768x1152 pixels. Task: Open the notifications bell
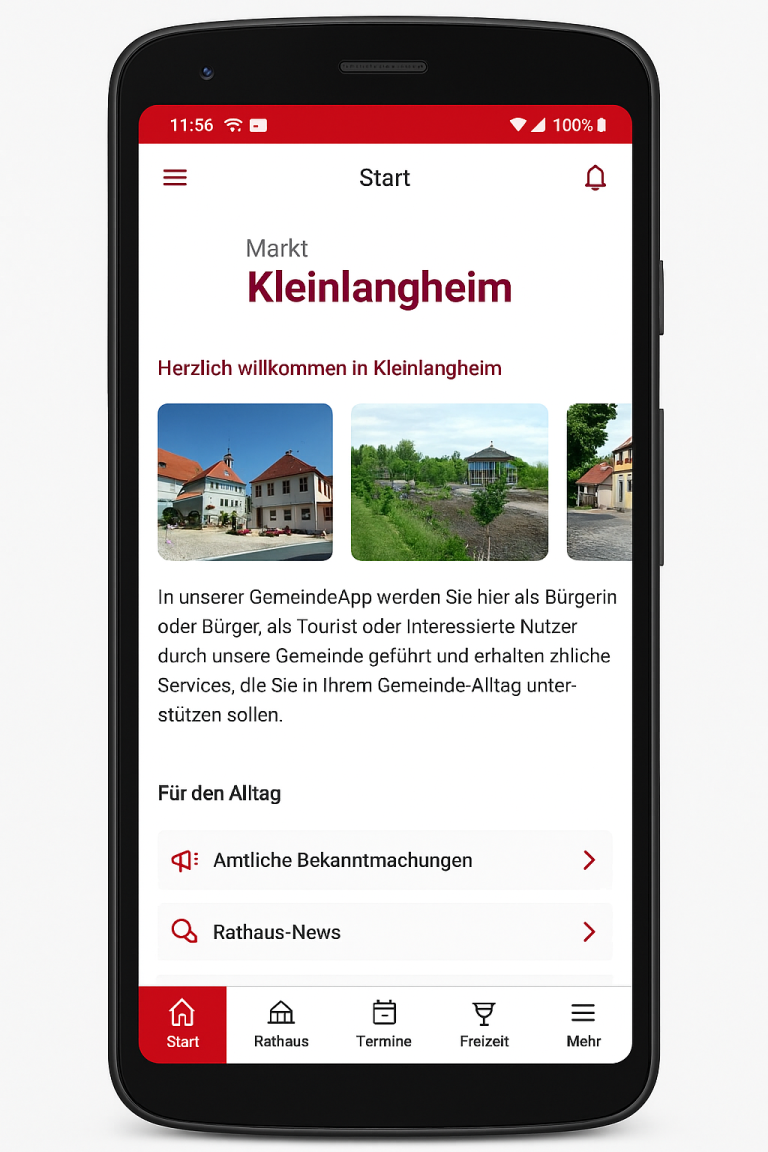(x=595, y=178)
